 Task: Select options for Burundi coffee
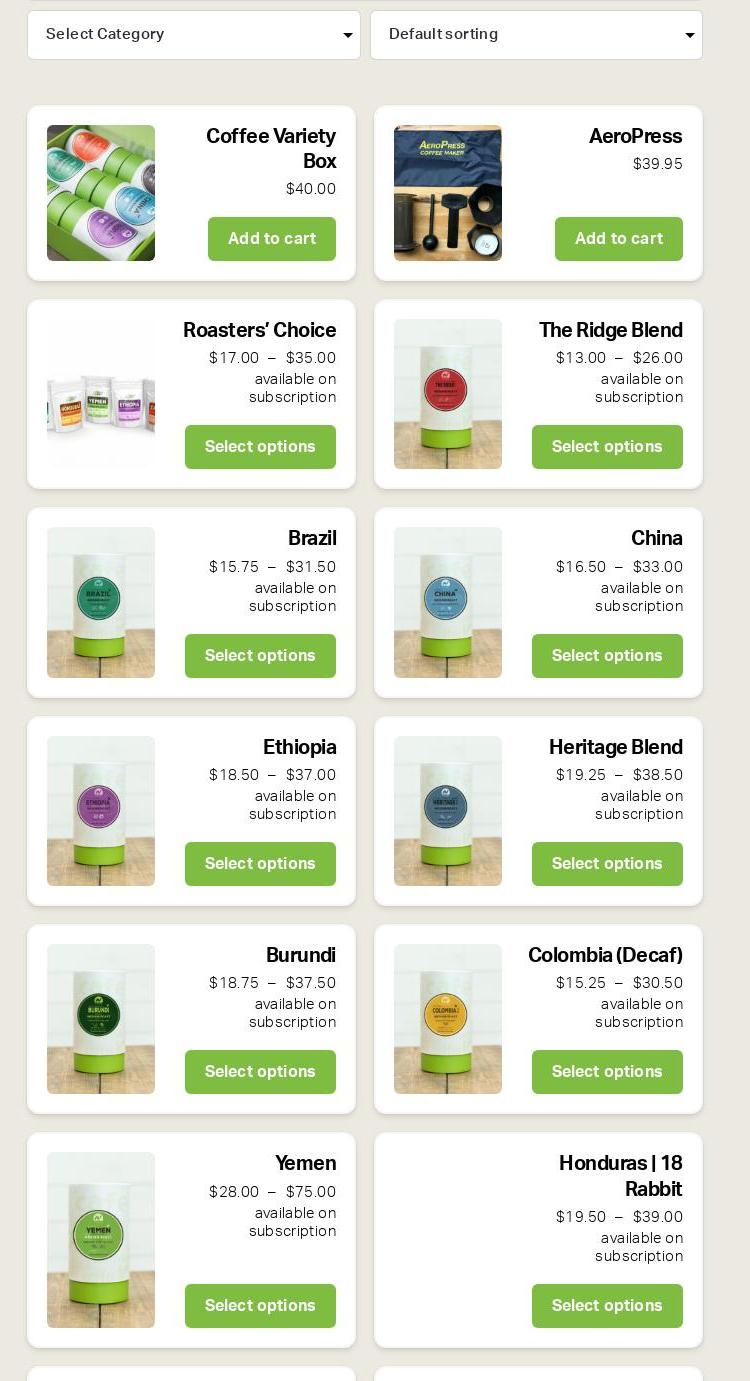click(x=260, y=1072)
